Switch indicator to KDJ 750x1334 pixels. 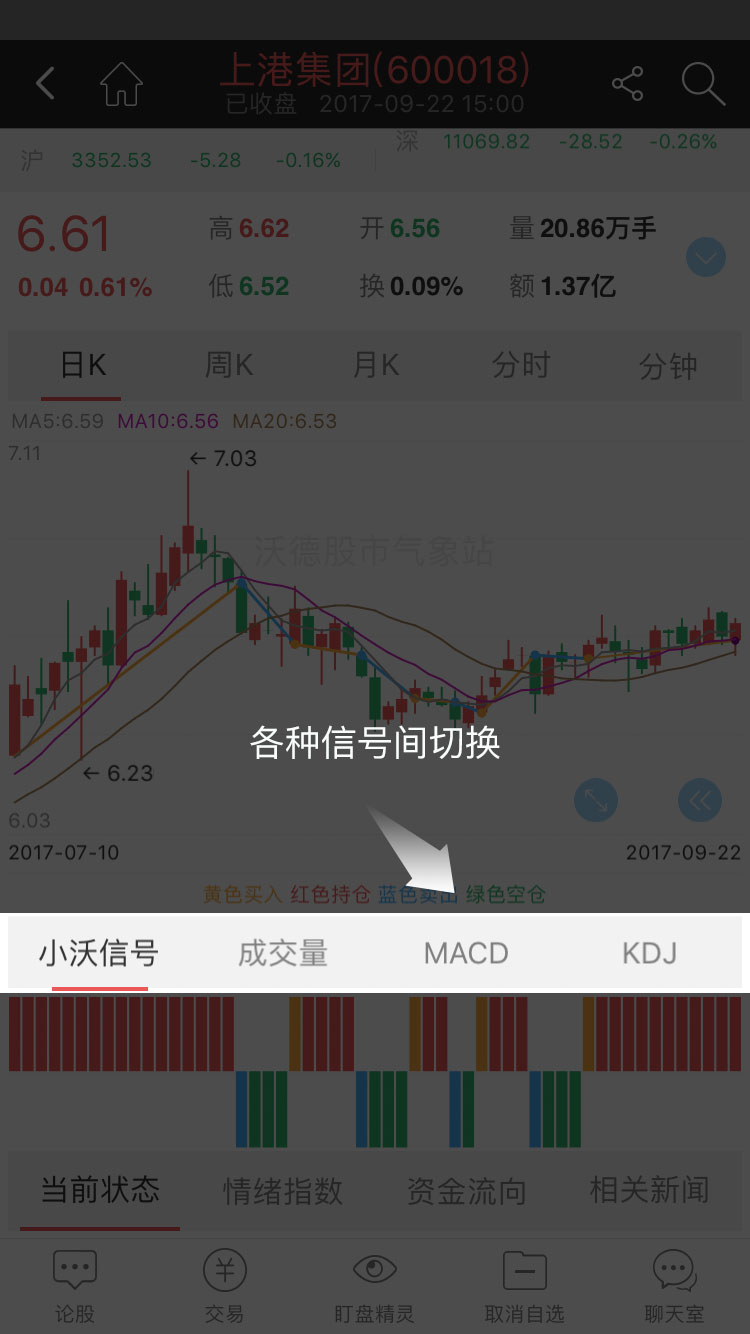650,953
